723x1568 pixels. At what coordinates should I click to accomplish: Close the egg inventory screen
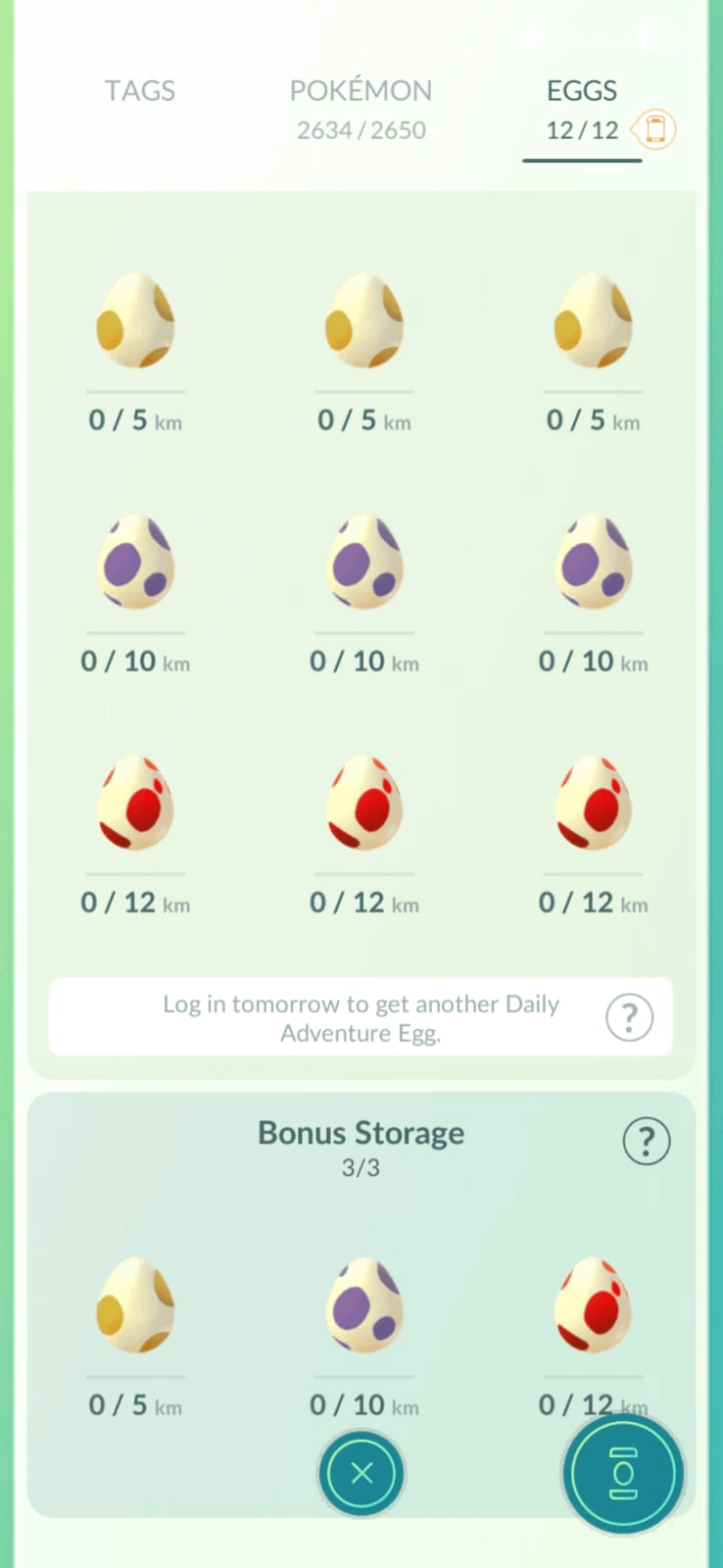tap(361, 1473)
